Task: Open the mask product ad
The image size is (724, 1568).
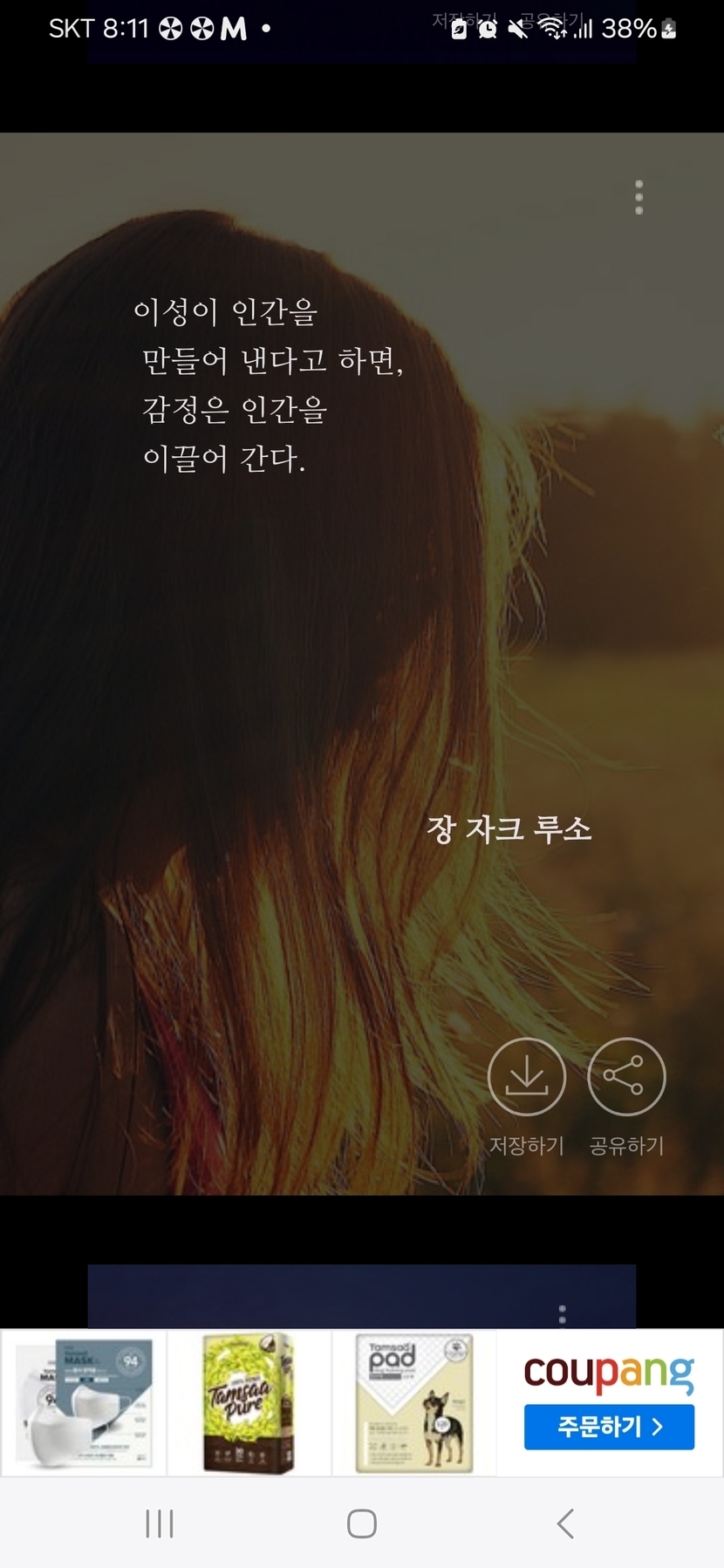Action: (85, 1402)
